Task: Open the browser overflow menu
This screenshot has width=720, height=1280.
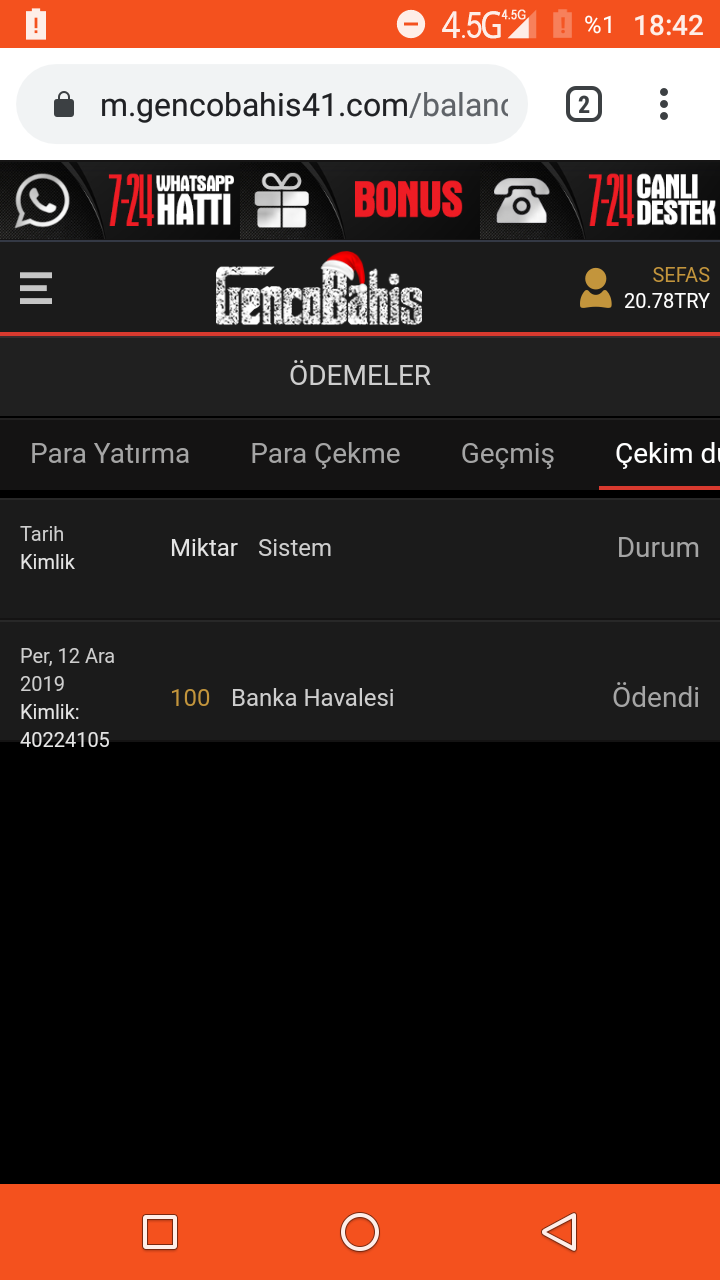Action: point(663,104)
